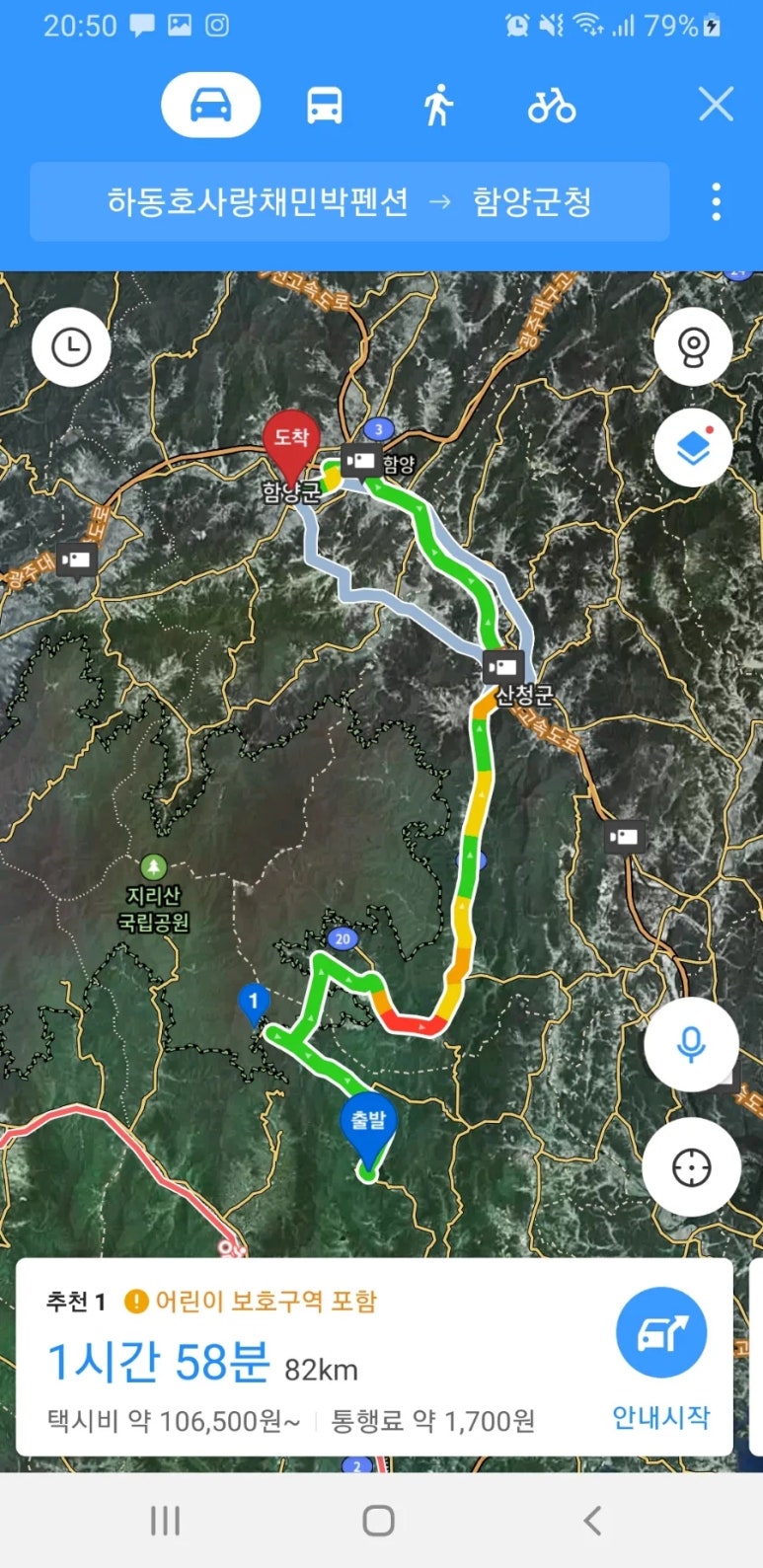Close the route directions screen
763x1568 pixels.
(716, 105)
